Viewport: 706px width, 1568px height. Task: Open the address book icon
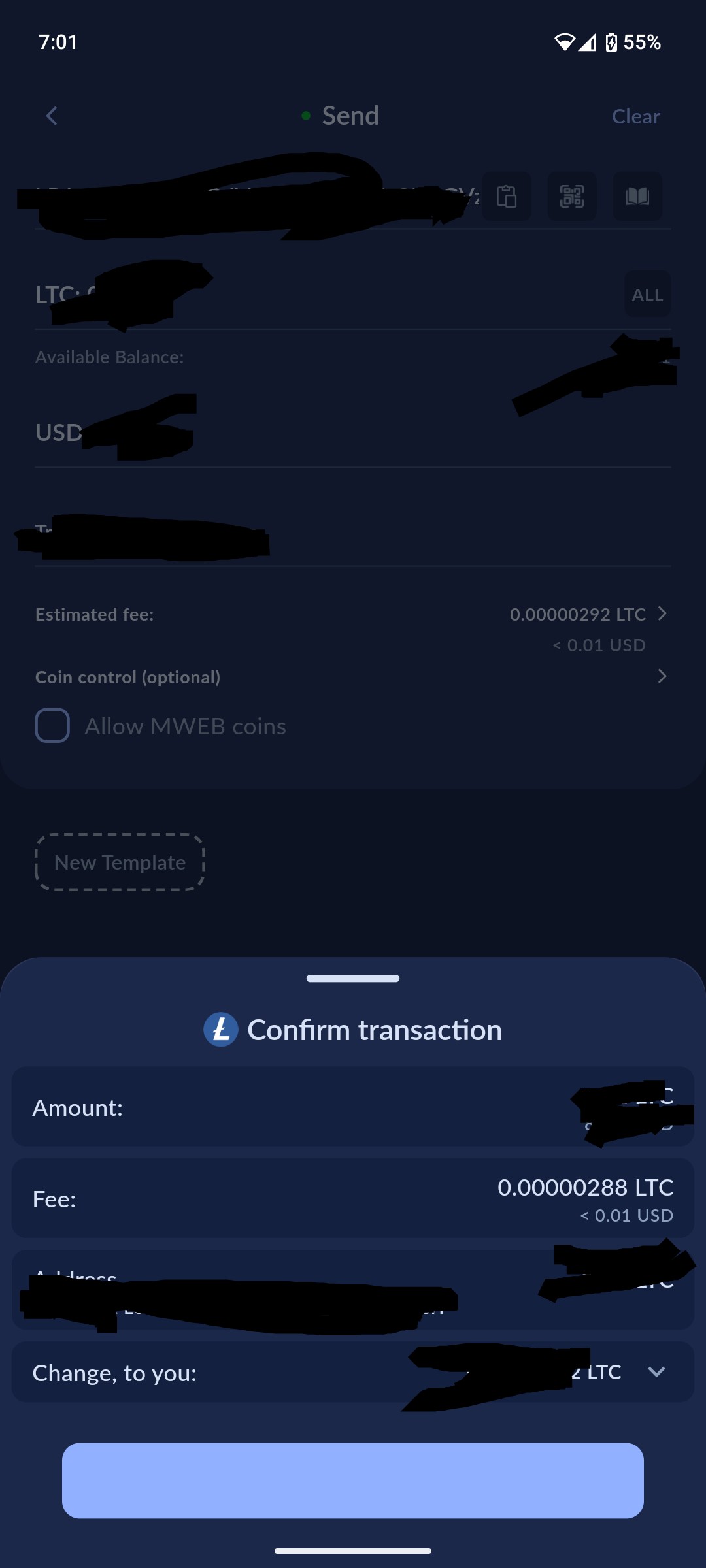pos(637,196)
